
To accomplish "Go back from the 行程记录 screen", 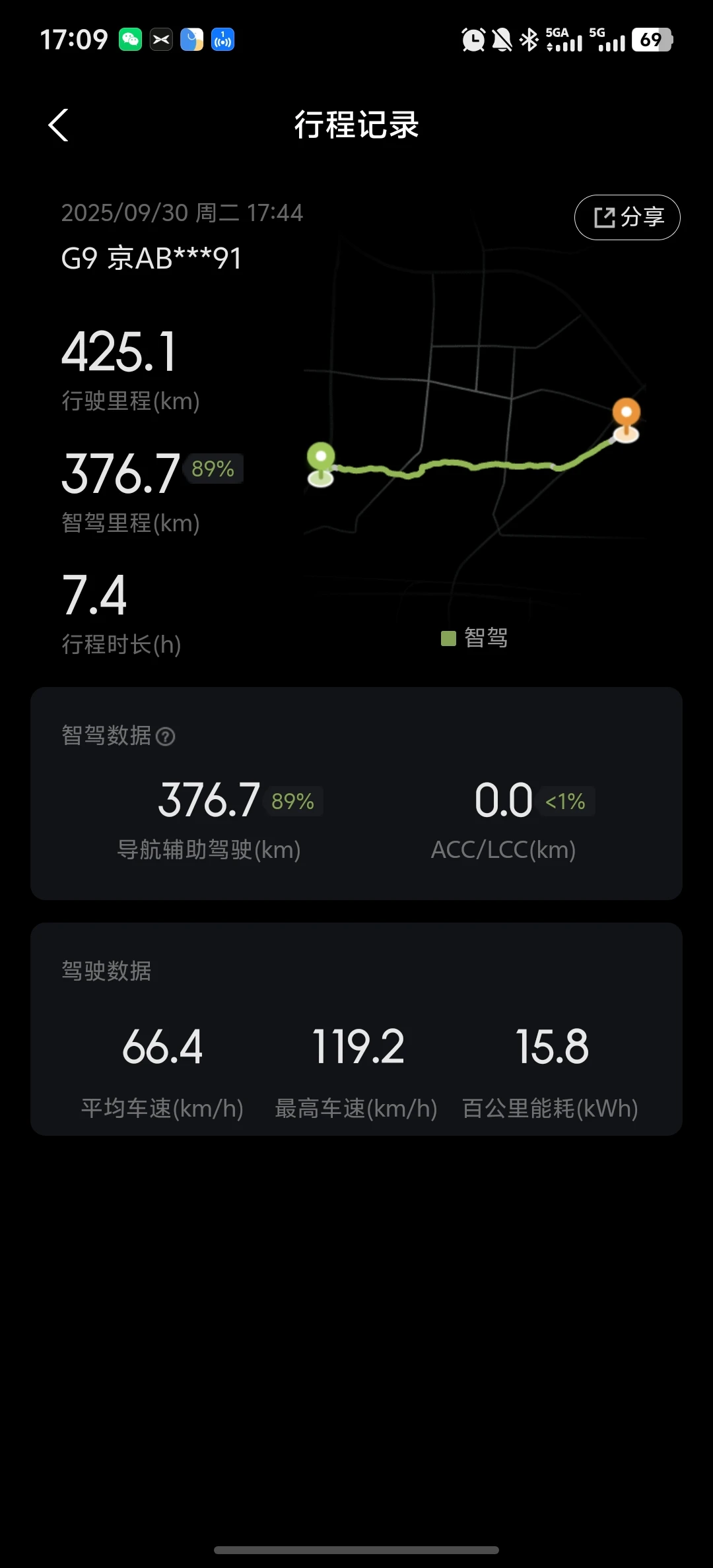I will [58, 125].
